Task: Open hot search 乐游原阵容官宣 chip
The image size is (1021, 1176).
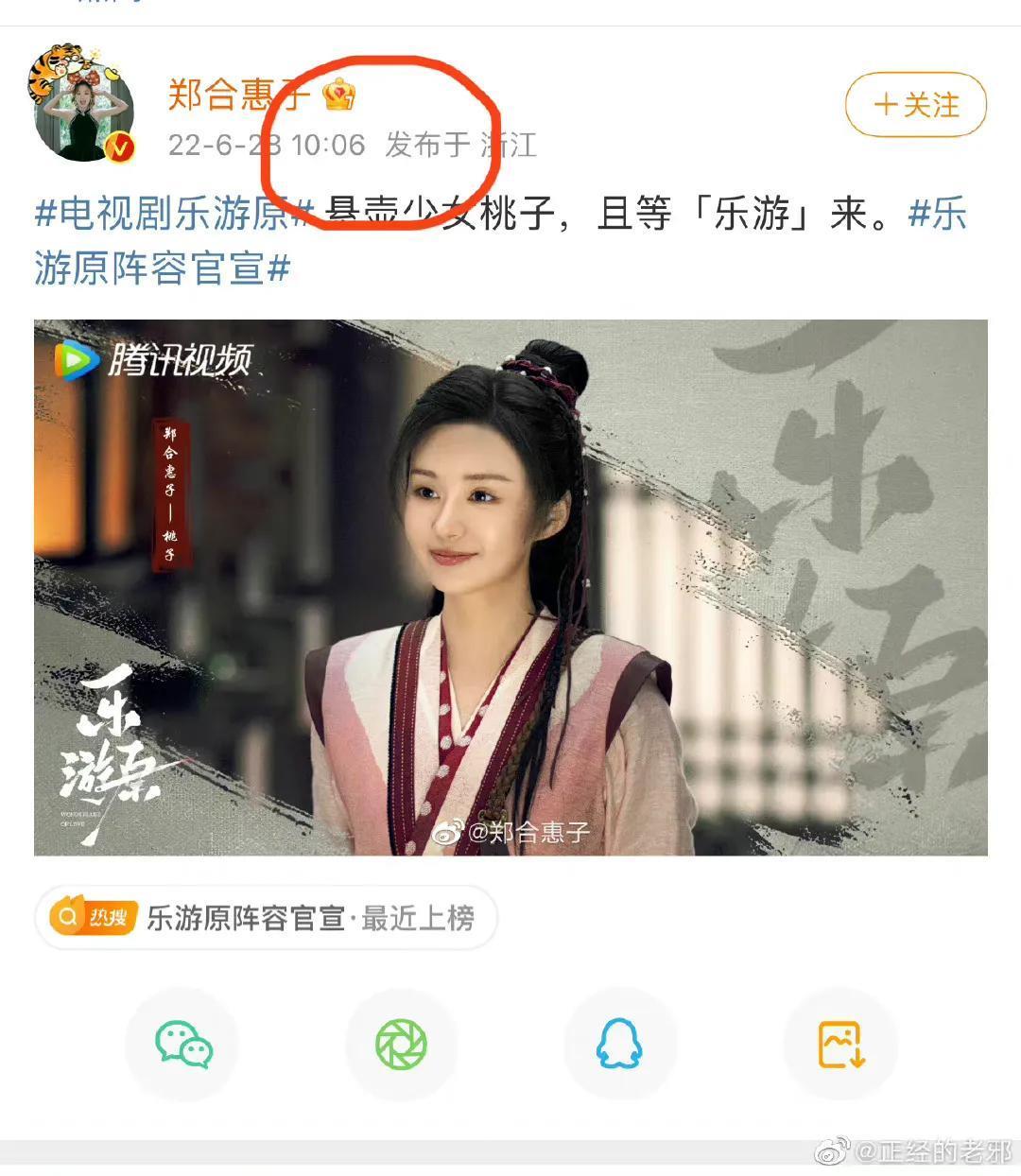Action: (x=266, y=917)
